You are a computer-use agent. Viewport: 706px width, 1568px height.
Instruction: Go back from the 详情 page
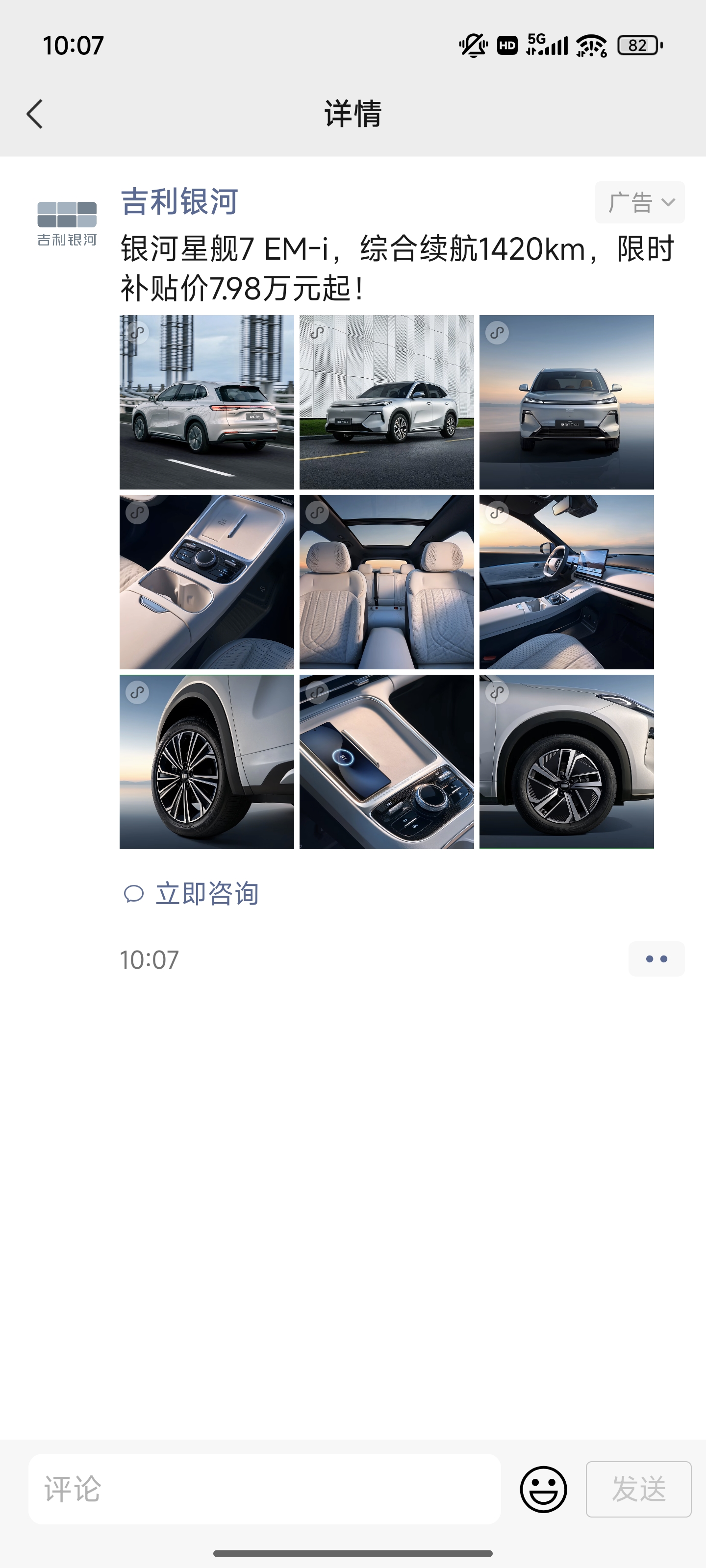click(35, 114)
